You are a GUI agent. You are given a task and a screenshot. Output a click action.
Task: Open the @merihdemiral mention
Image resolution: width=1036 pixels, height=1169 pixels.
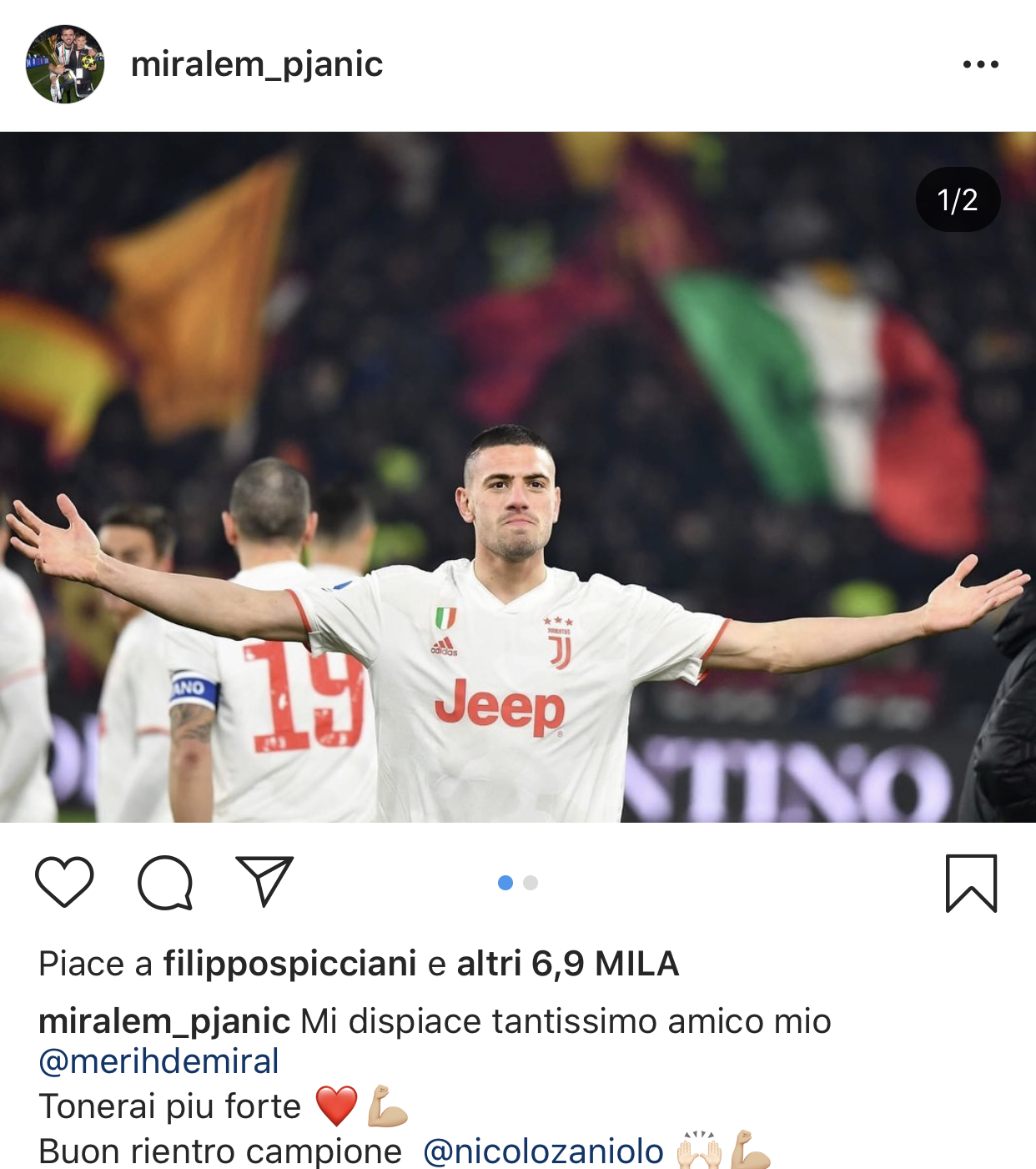[x=158, y=1061]
